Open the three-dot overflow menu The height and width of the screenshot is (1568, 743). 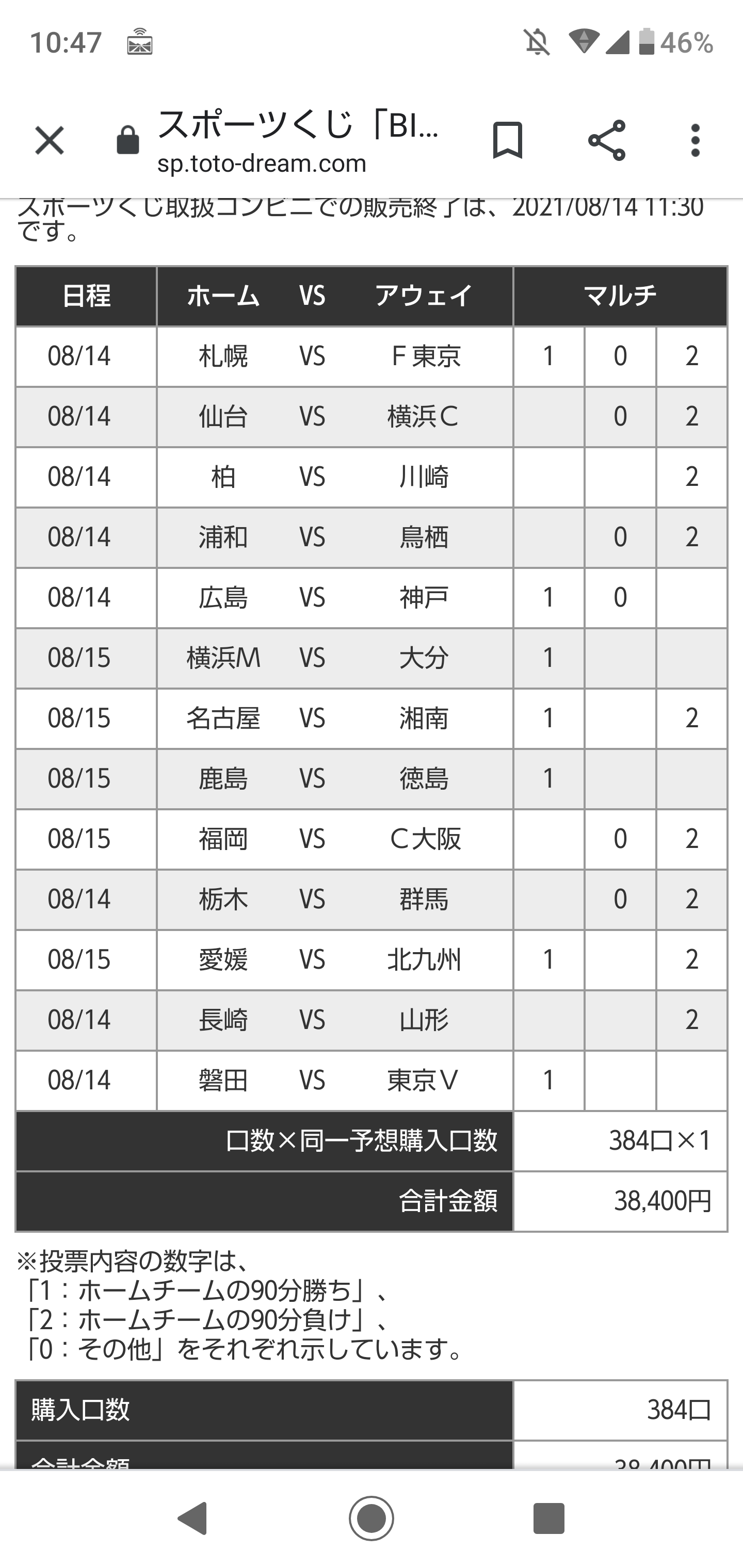click(x=696, y=141)
